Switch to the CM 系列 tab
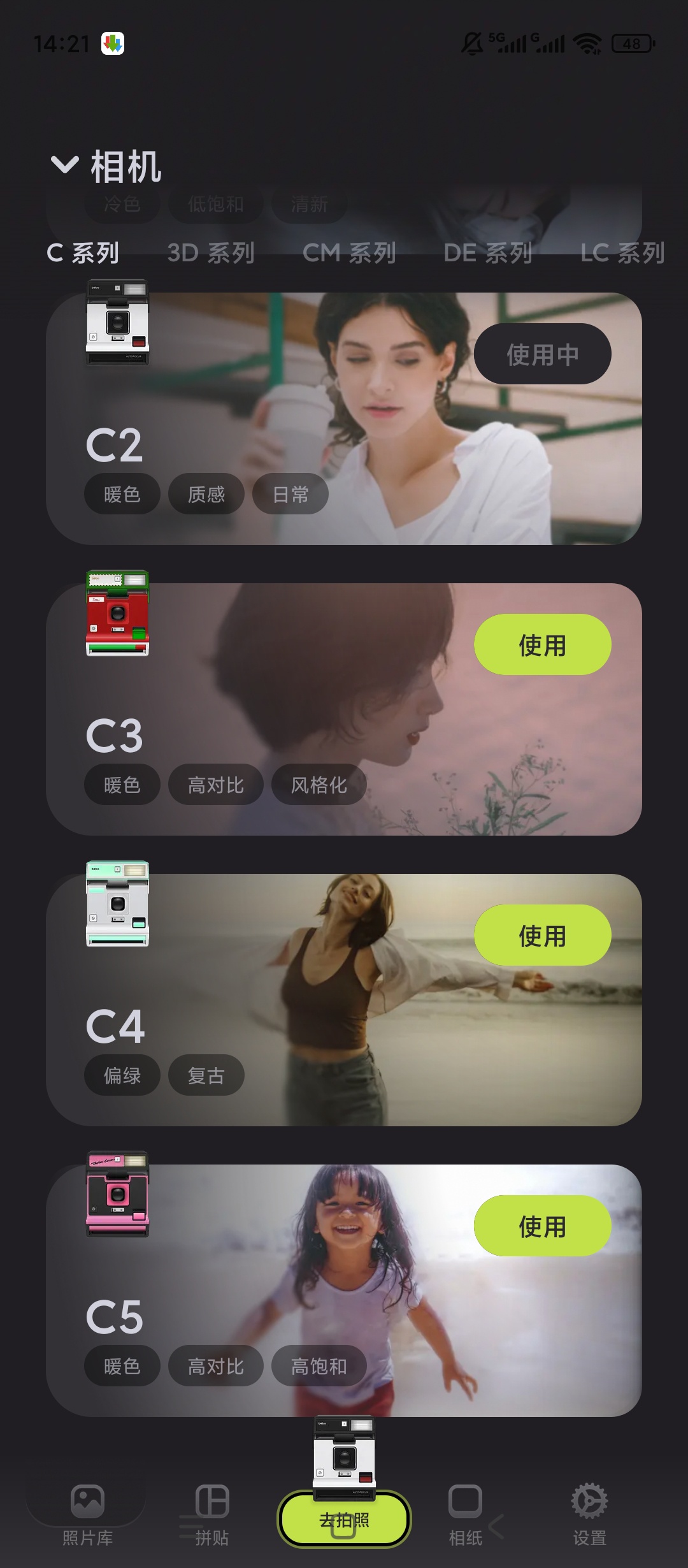This screenshot has width=688, height=1568. coord(349,253)
